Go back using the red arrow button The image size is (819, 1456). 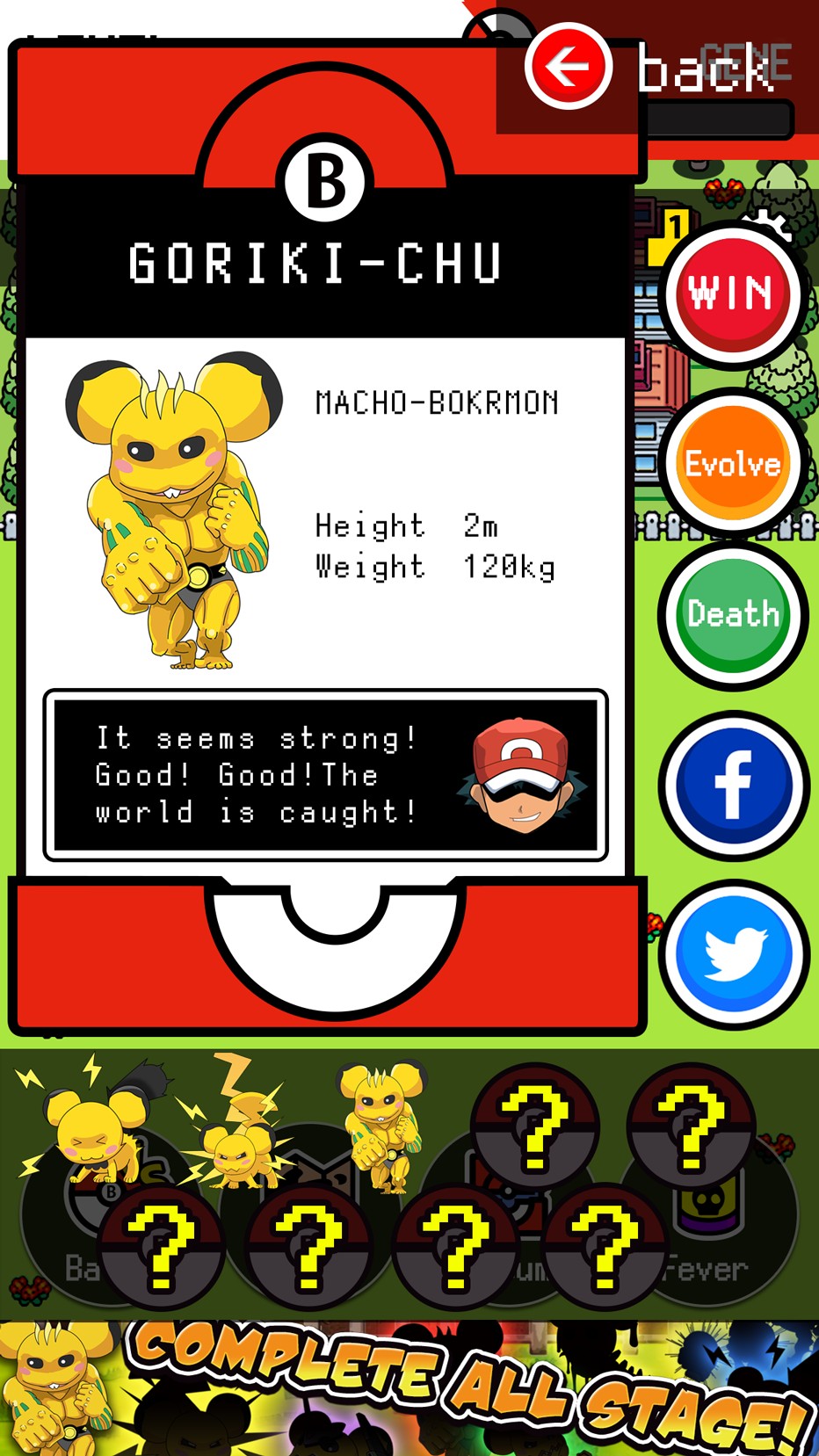[568, 66]
